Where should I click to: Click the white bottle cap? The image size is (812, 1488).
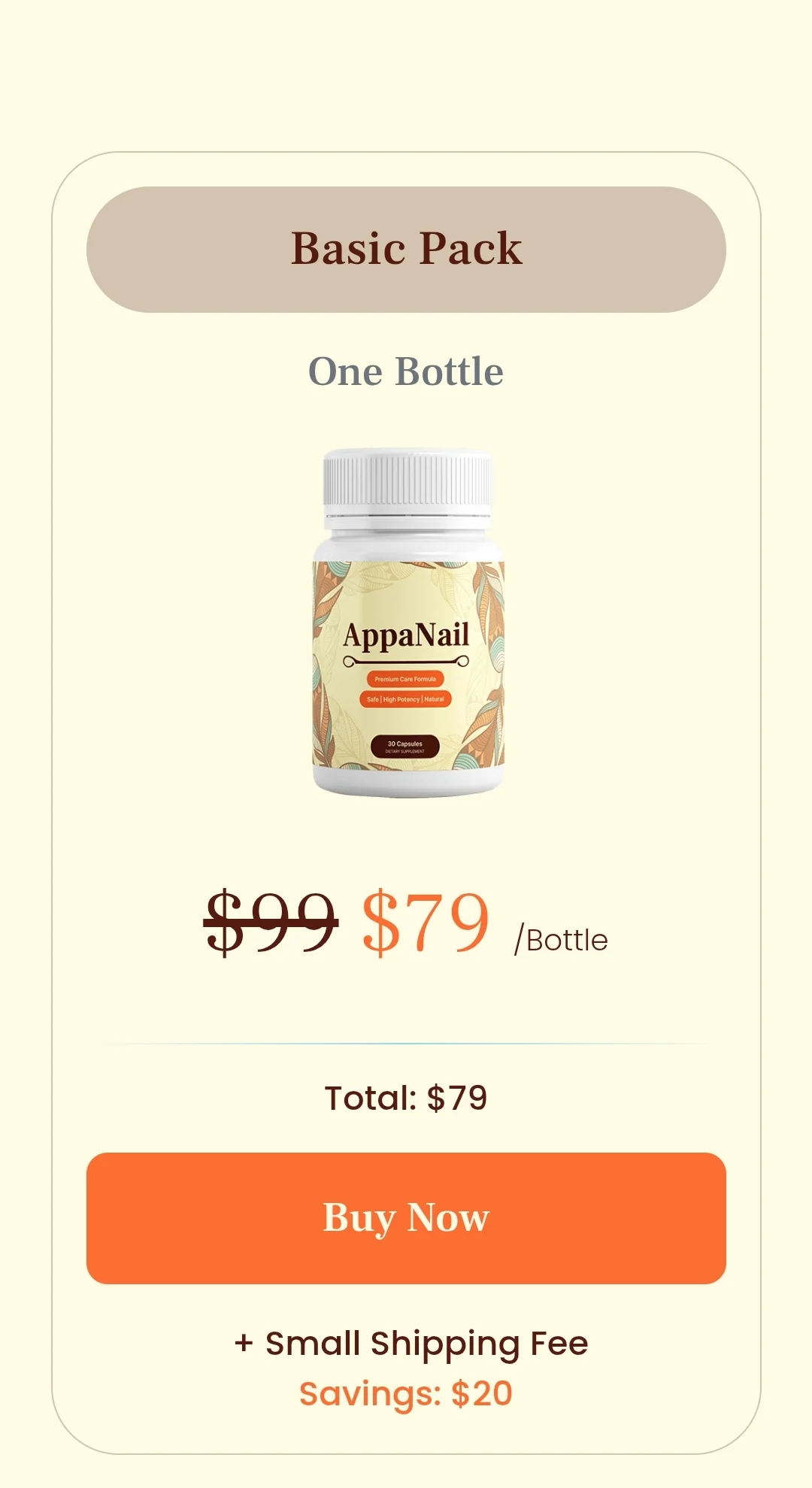[406, 481]
